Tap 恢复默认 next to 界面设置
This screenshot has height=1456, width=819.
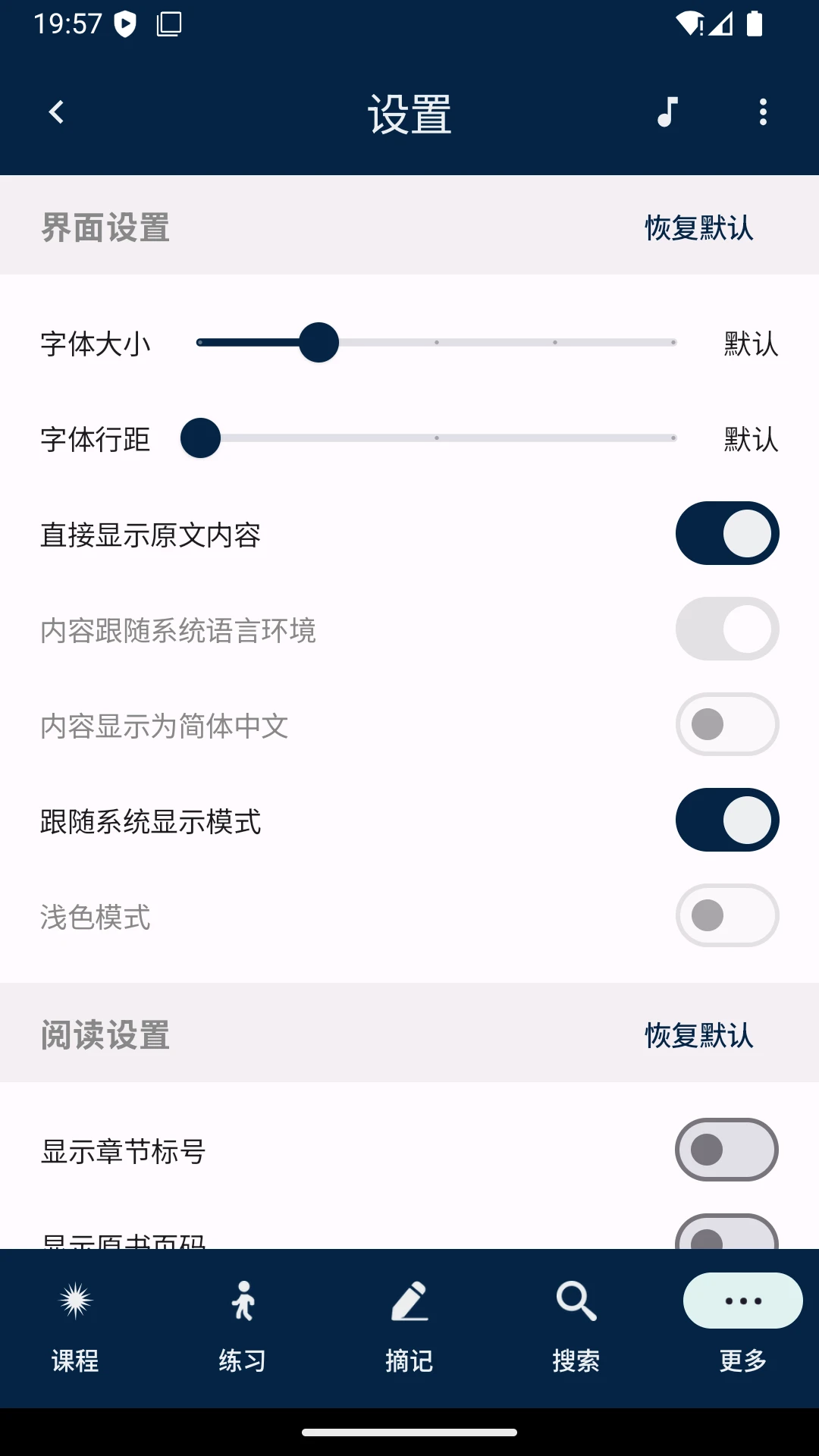697,227
